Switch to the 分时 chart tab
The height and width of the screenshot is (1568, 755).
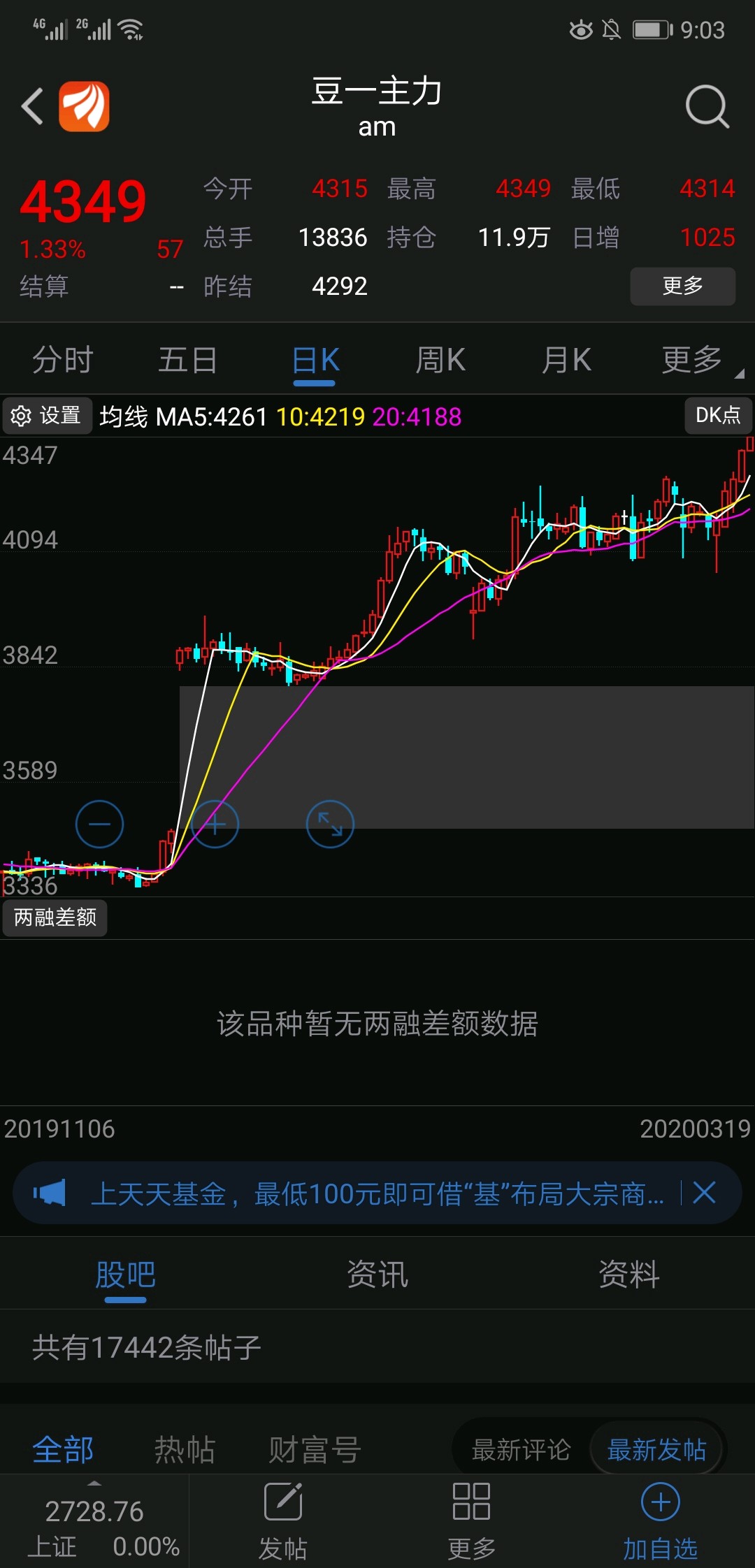coord(63,361)
